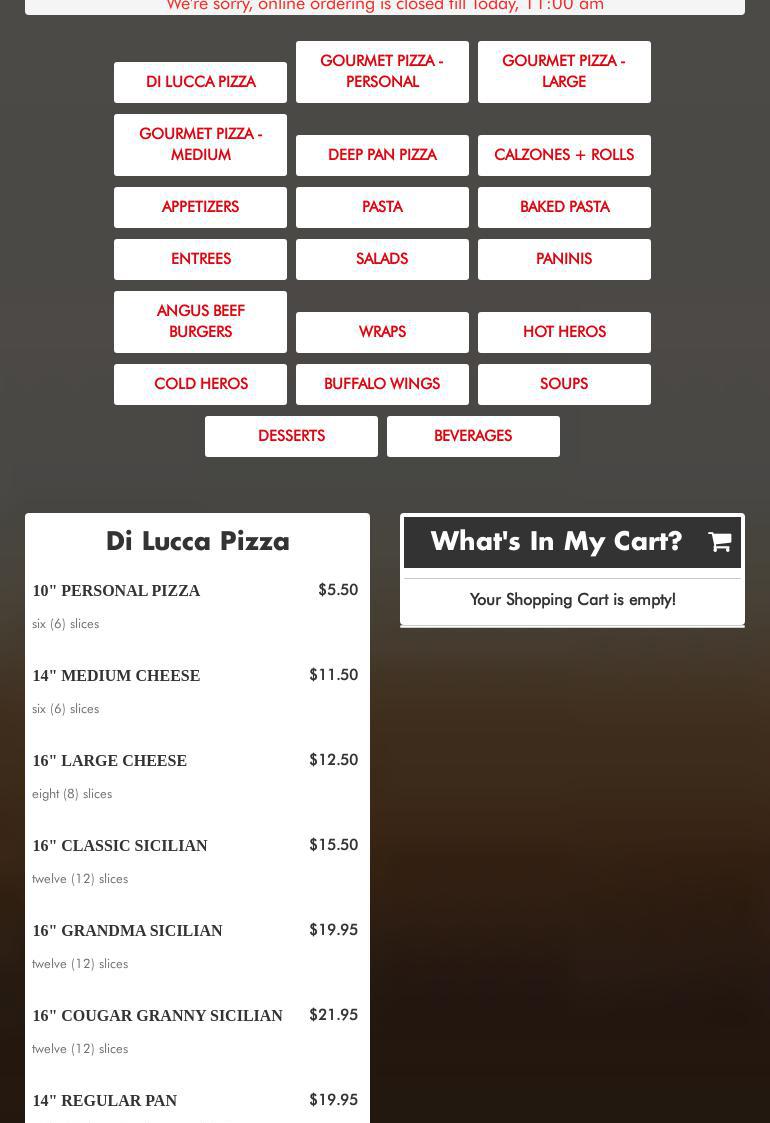View the Wraps section

pyautogui.click(x=382, y=332)
